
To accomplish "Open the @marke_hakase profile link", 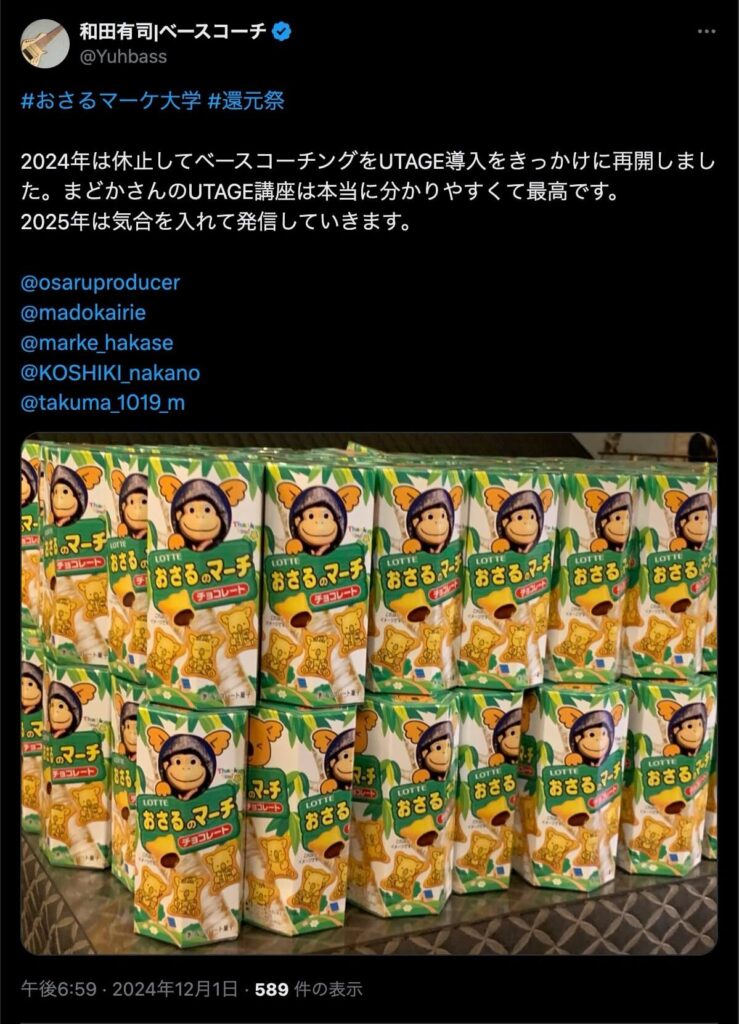I will pyautogui.click(x=97, y=343).
